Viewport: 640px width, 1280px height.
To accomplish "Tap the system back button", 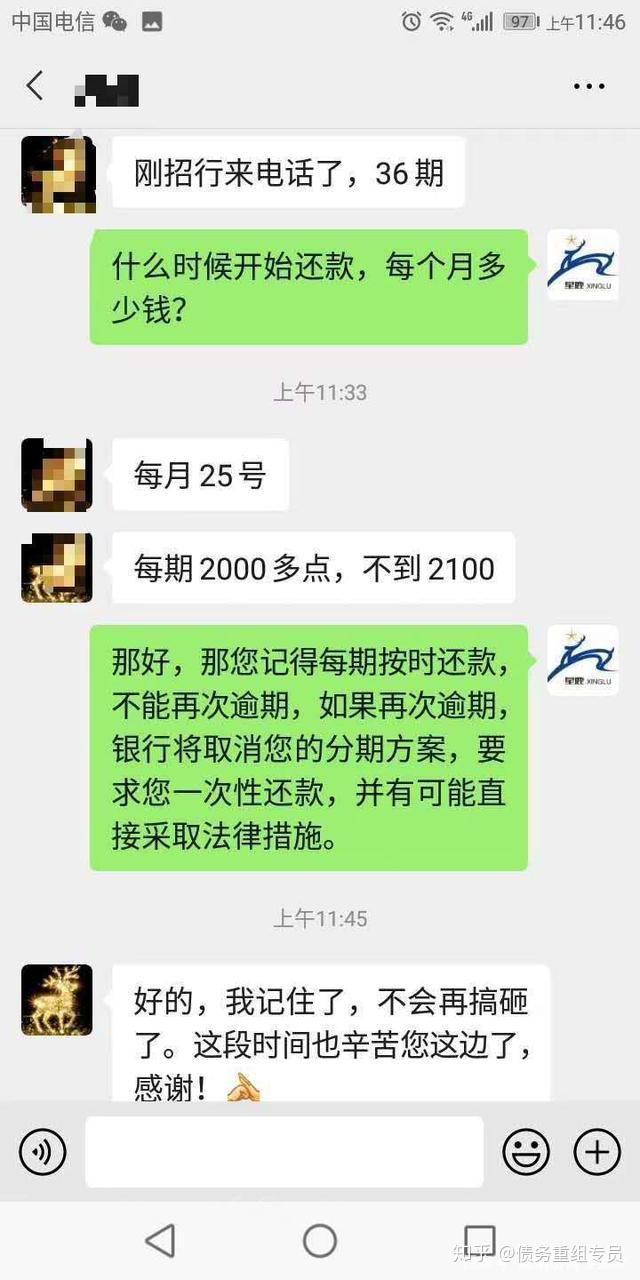I will click(160, 1241).
